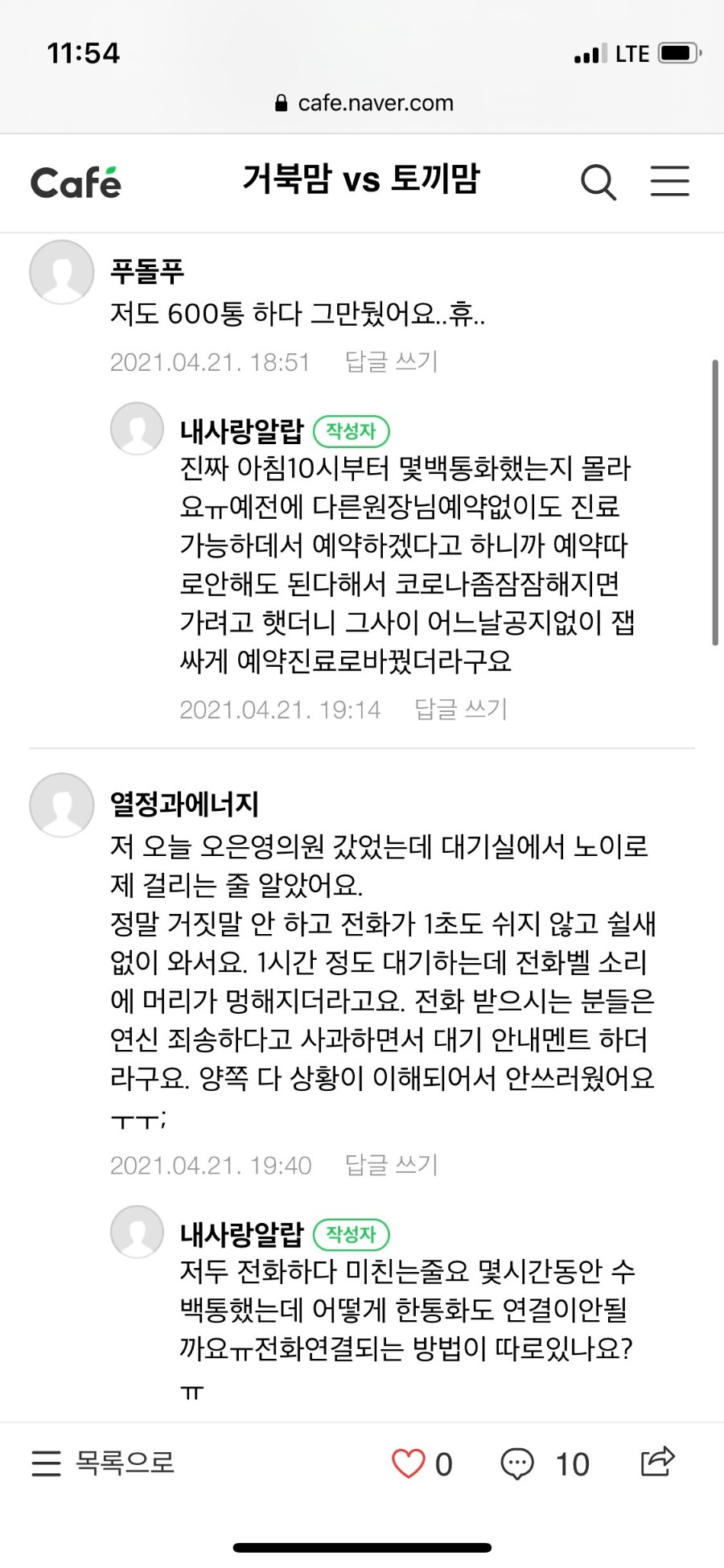Open nickname 푸돌푸
Image resolution: width=724 pixels, height=1568 pixels.
click(x=147, y=271)
